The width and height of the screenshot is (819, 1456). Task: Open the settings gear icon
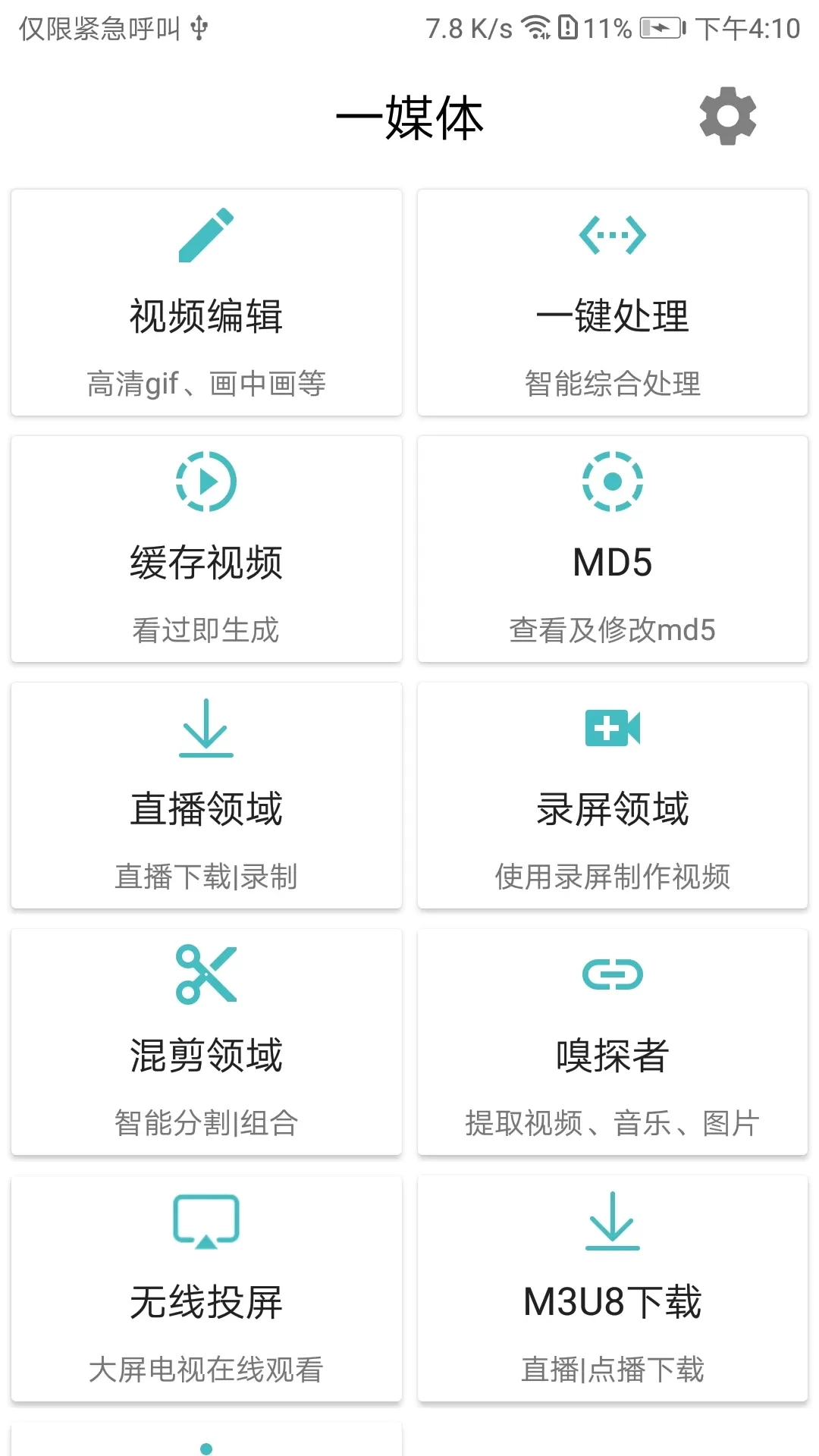727,116
